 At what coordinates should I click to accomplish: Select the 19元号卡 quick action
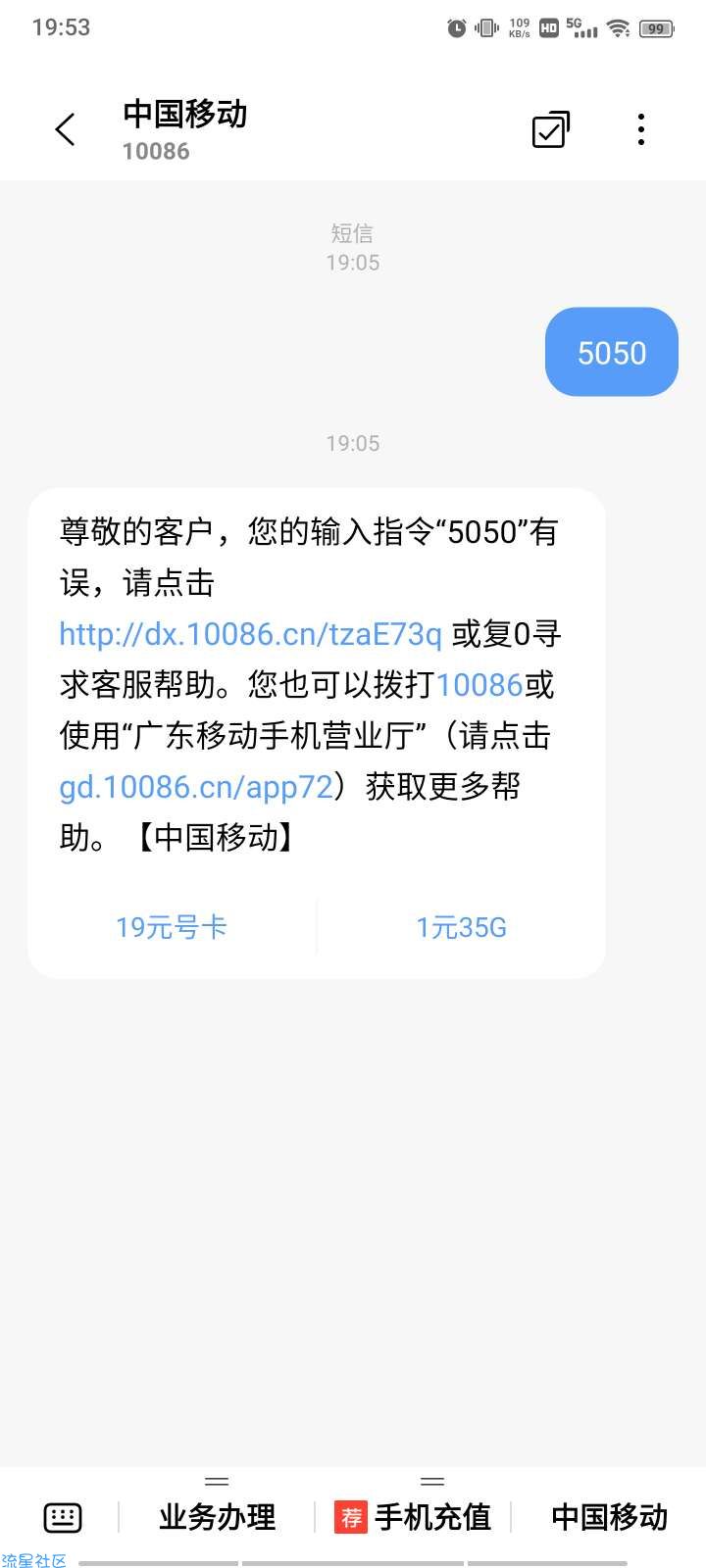172,927
